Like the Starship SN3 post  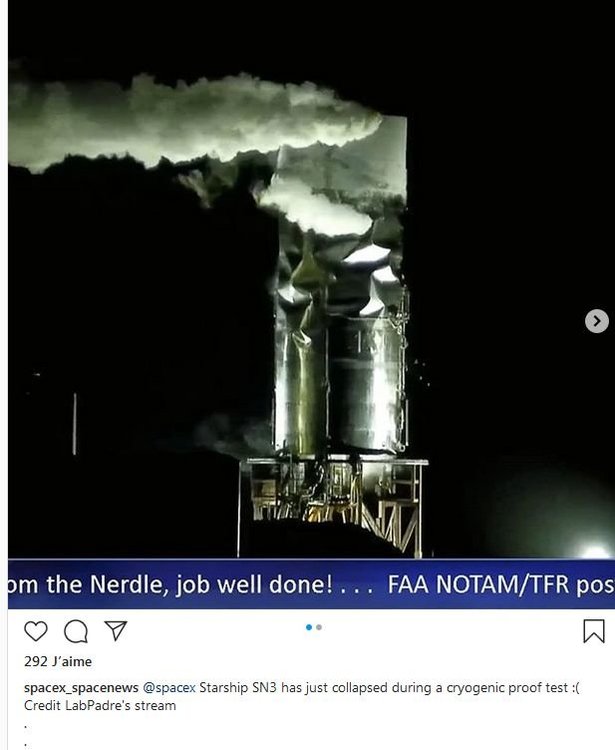click(36, 631)
